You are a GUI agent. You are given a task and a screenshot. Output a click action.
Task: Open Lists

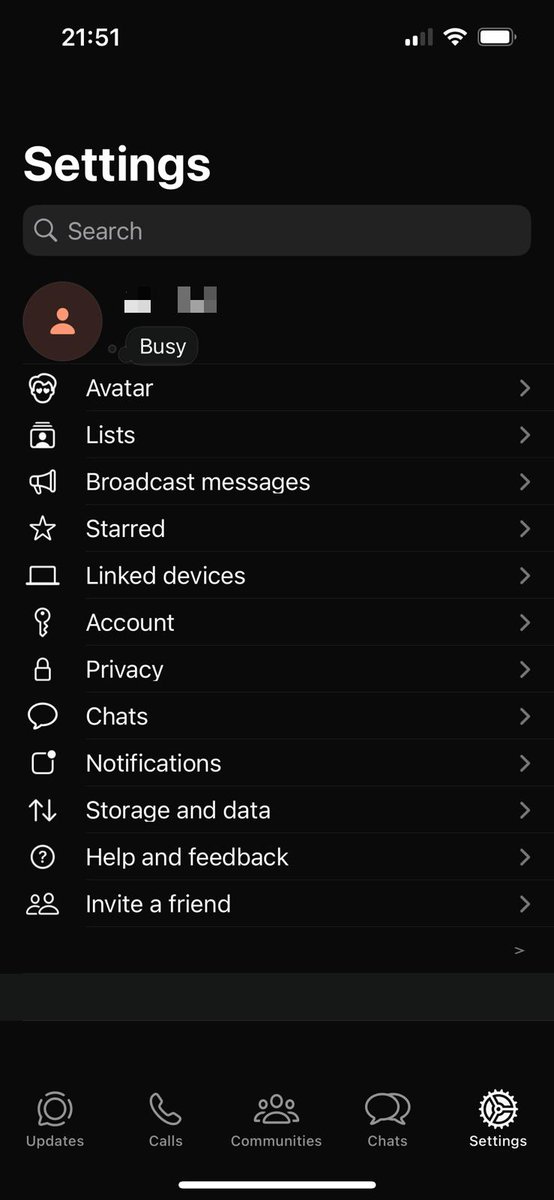click(x=277, y=435)
